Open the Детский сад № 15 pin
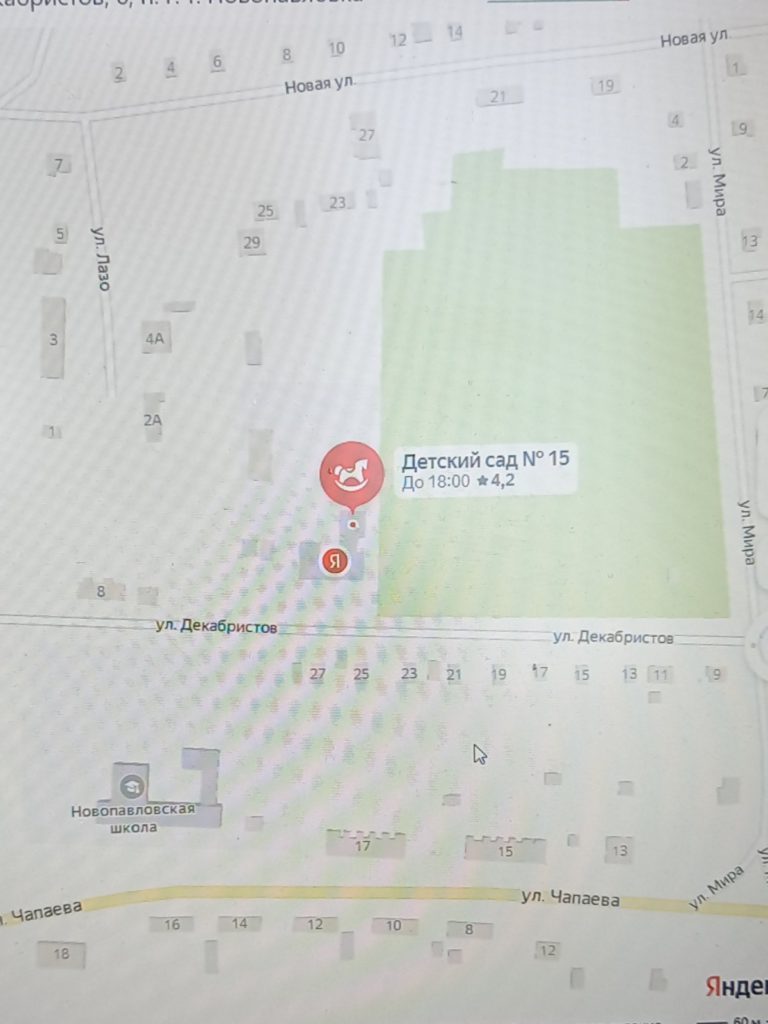 [351, 473]
